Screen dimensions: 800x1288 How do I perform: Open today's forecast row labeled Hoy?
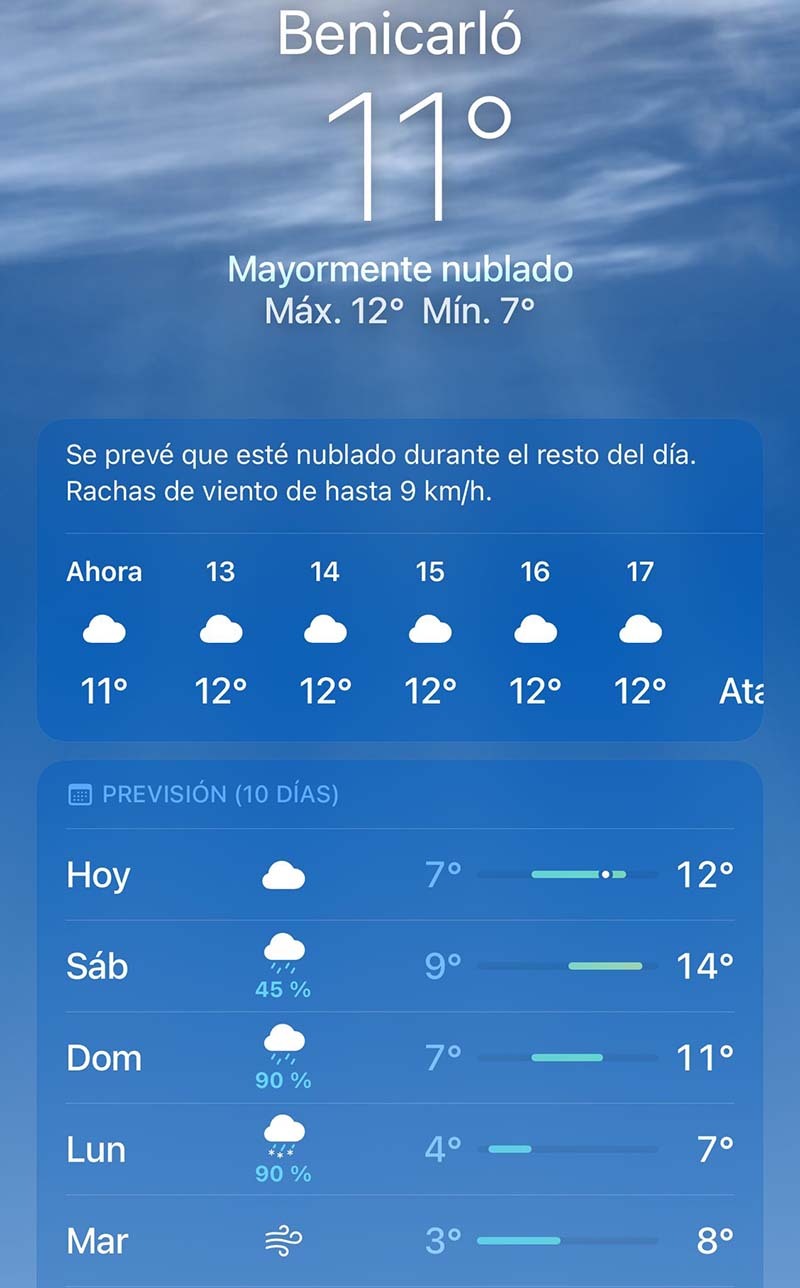tap(400, 875)
